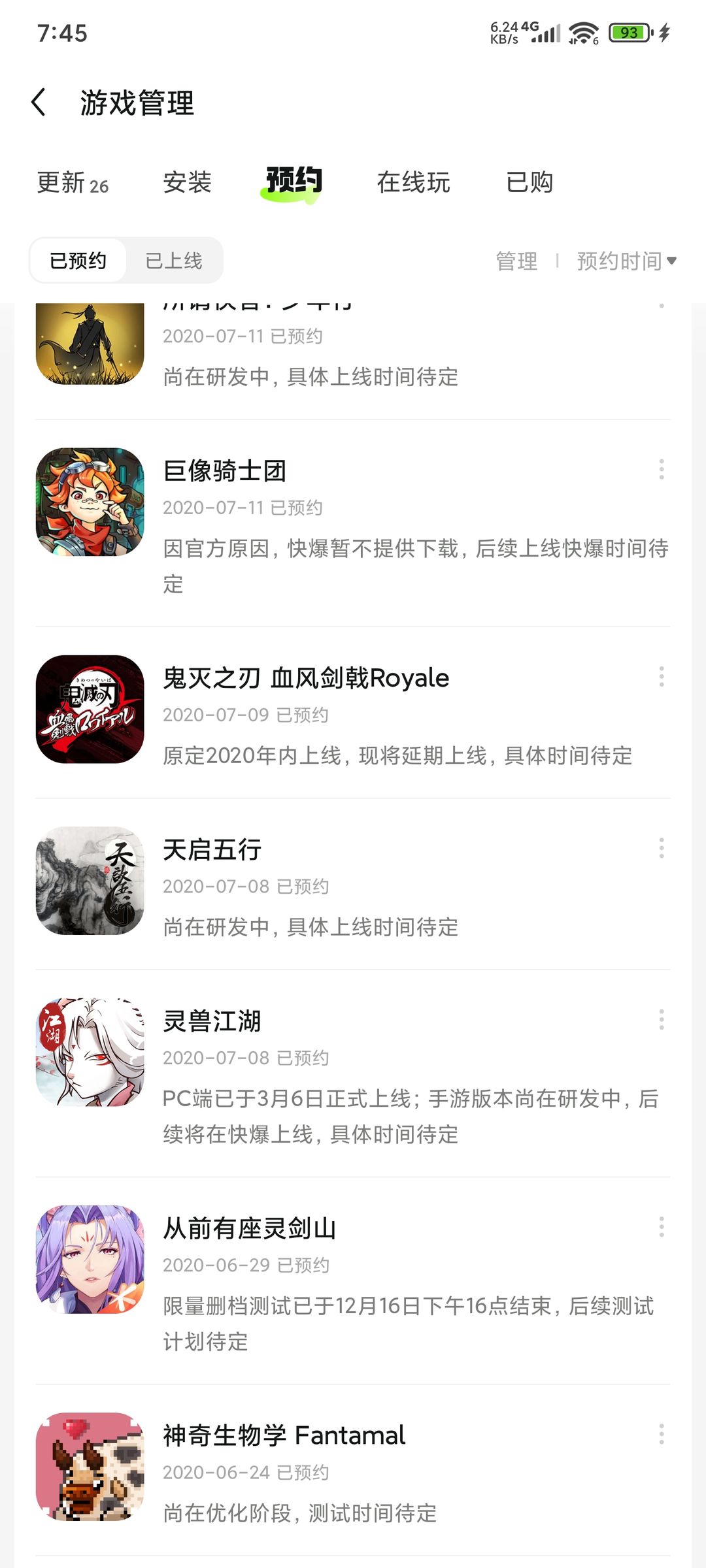The image size is (706, 1568).
Task: Select the 已上线 segment
Action: [174, 261]
